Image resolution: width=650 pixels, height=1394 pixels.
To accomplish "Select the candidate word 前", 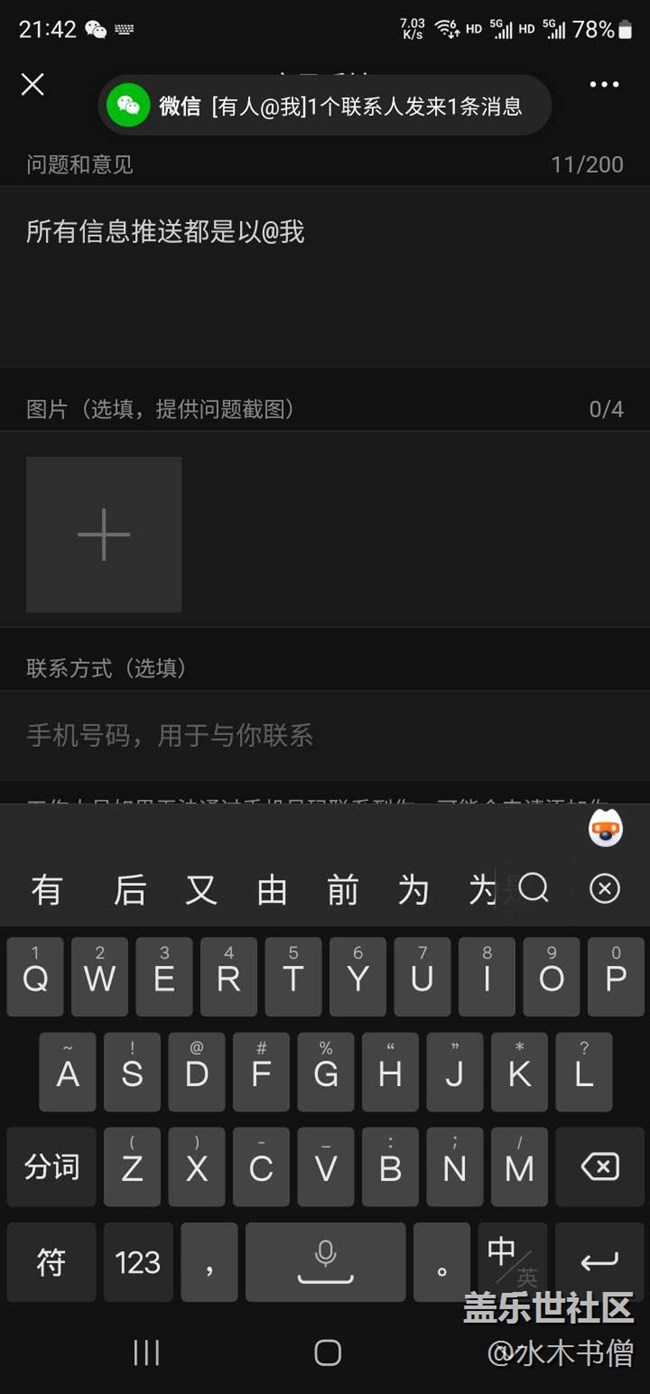I will tap(343, 889).
